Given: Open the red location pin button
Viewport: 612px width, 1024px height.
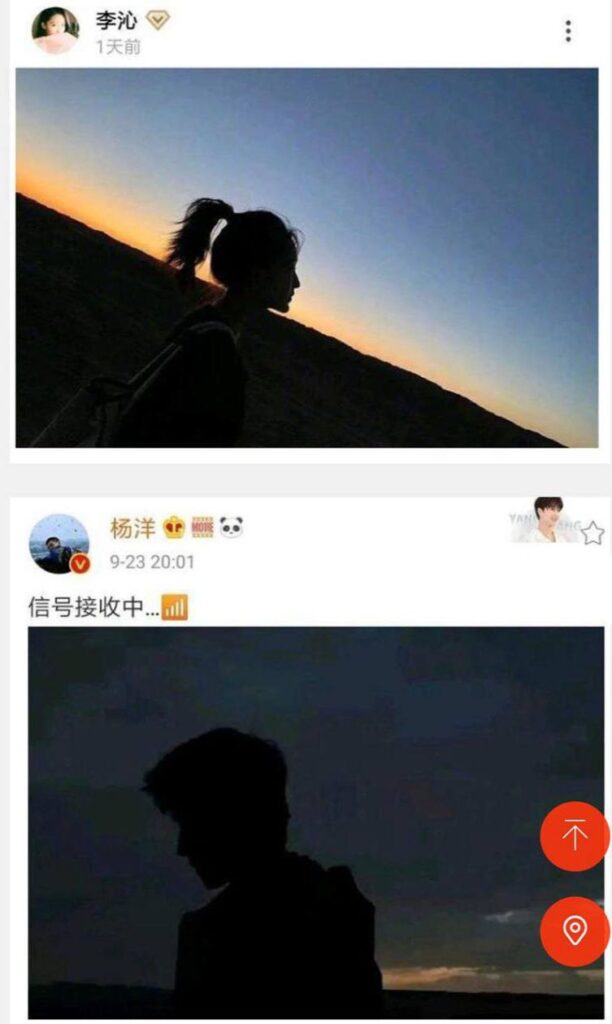Looking at the screenshot, I should (x=574, y=931).
